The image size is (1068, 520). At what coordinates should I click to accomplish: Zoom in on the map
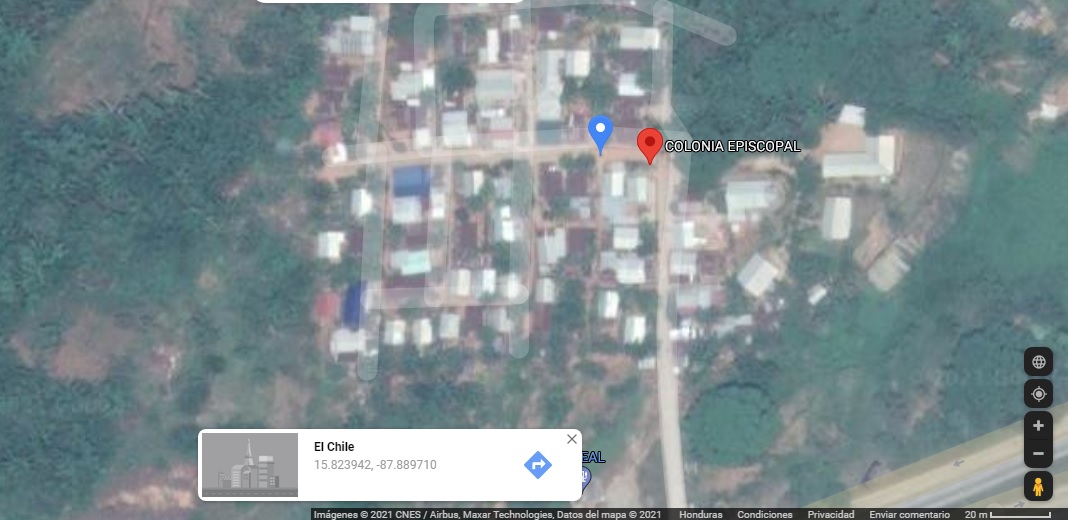[x=1038, y=426]
